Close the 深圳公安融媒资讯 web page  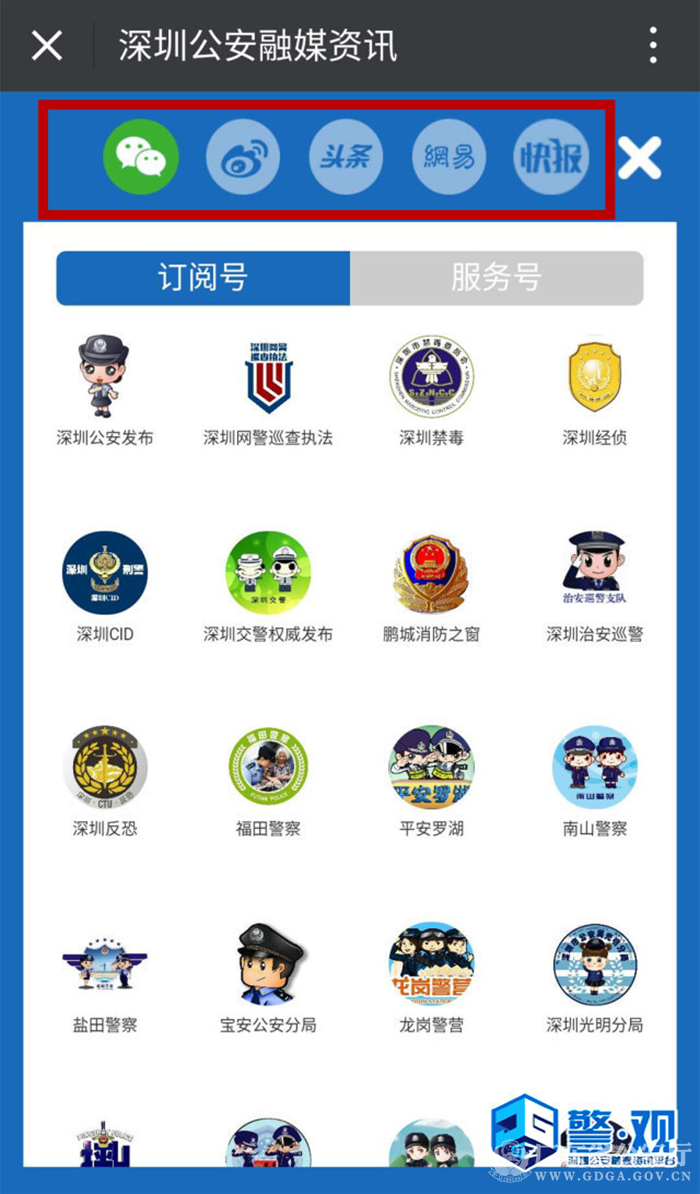[x=47, y=45]
